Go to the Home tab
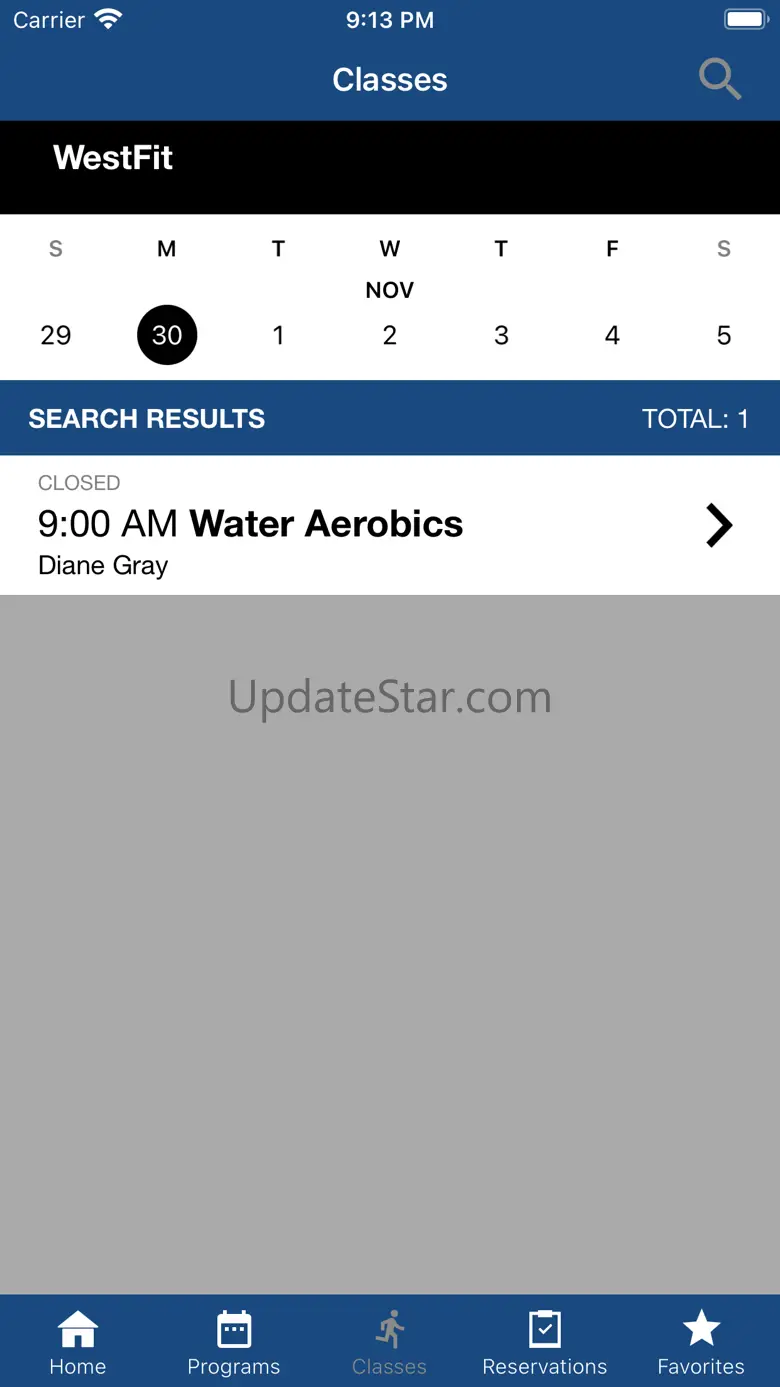Screen dimensions: 780x1387 [78, 1342]
